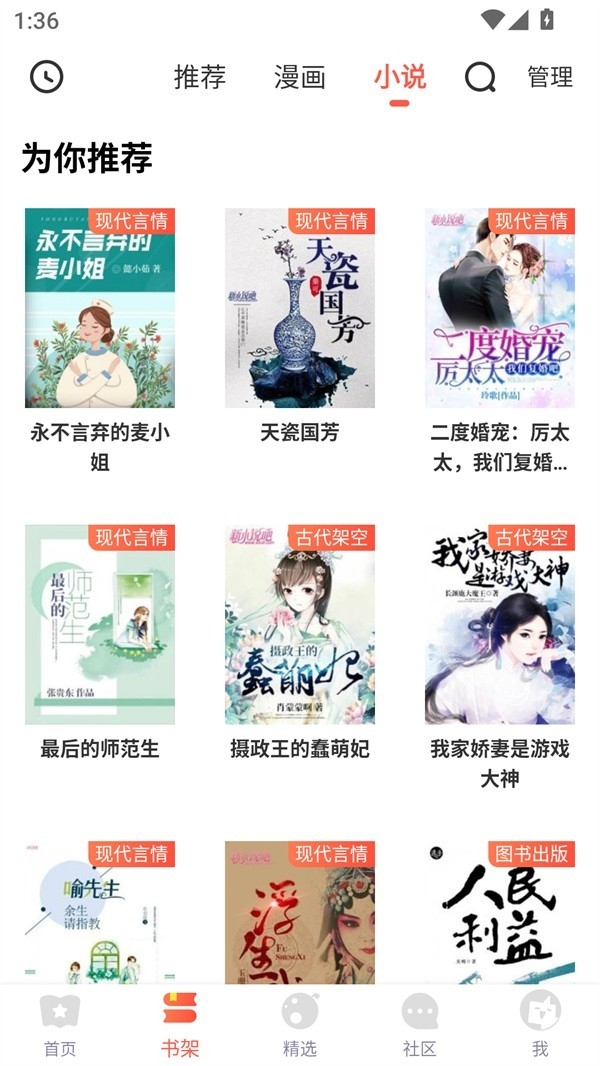
Task: Select the 小说 tab
Action: pos(399,77)
